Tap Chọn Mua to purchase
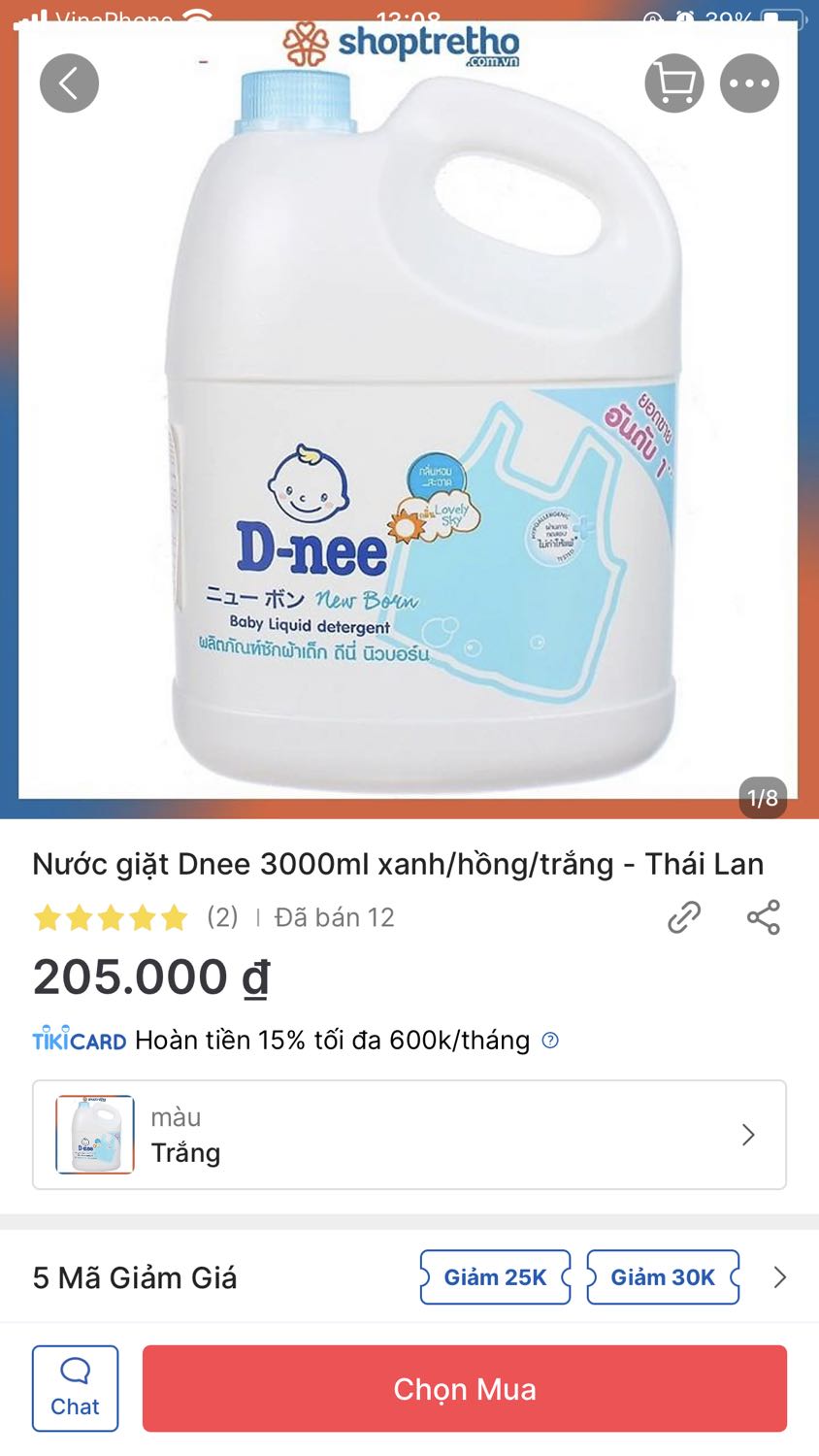 click(x=463, y=1388)
